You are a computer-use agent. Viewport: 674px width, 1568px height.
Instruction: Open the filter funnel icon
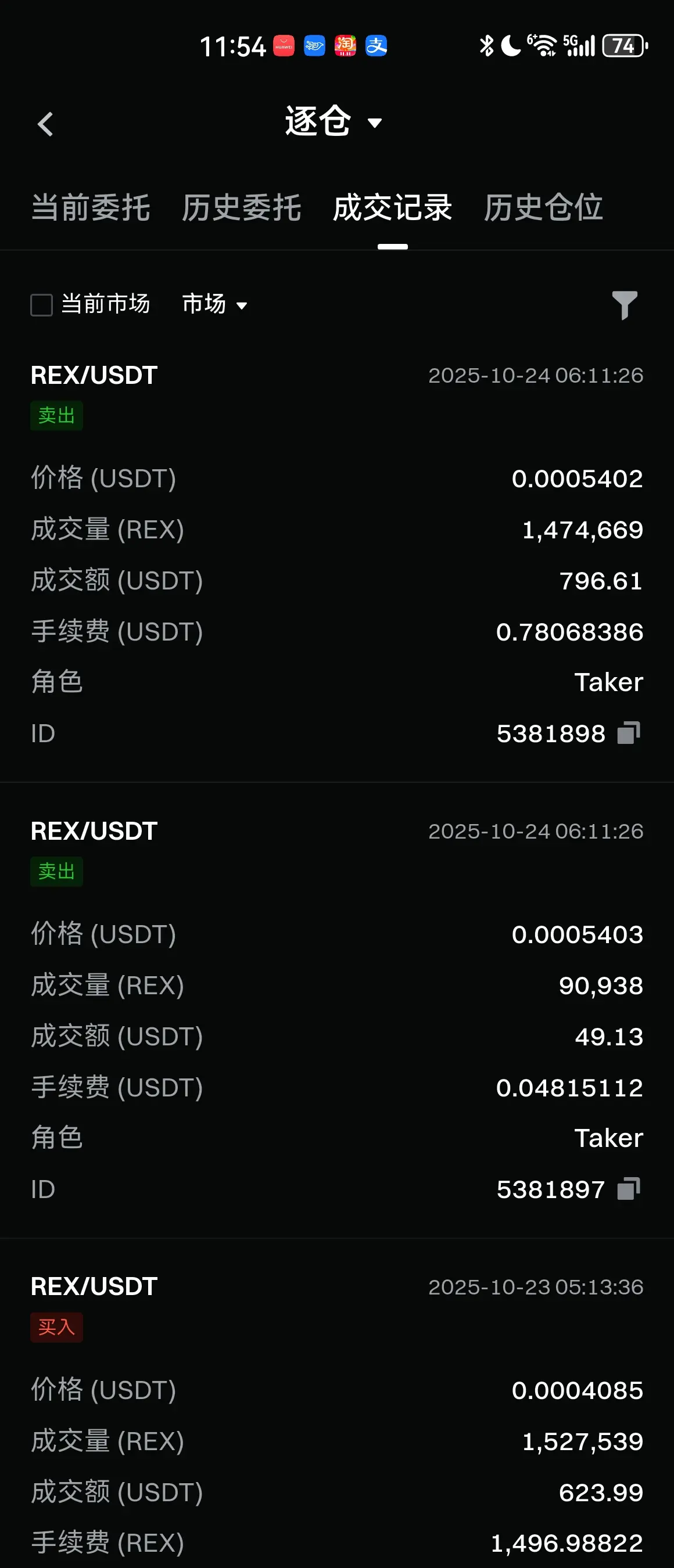[x=624, y=305]
